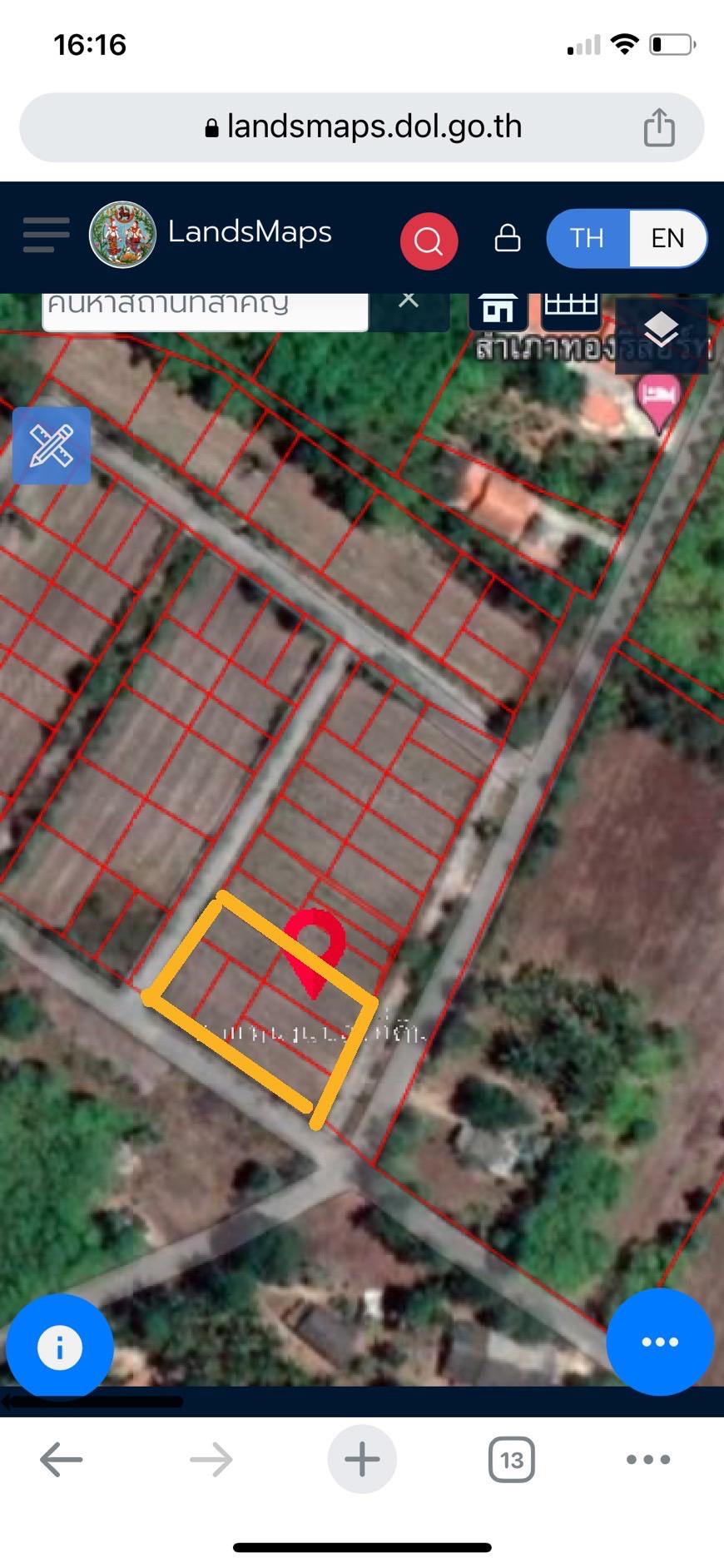Open the blue info button
Screen dimensions: 724x1568
click(60, 1347)
